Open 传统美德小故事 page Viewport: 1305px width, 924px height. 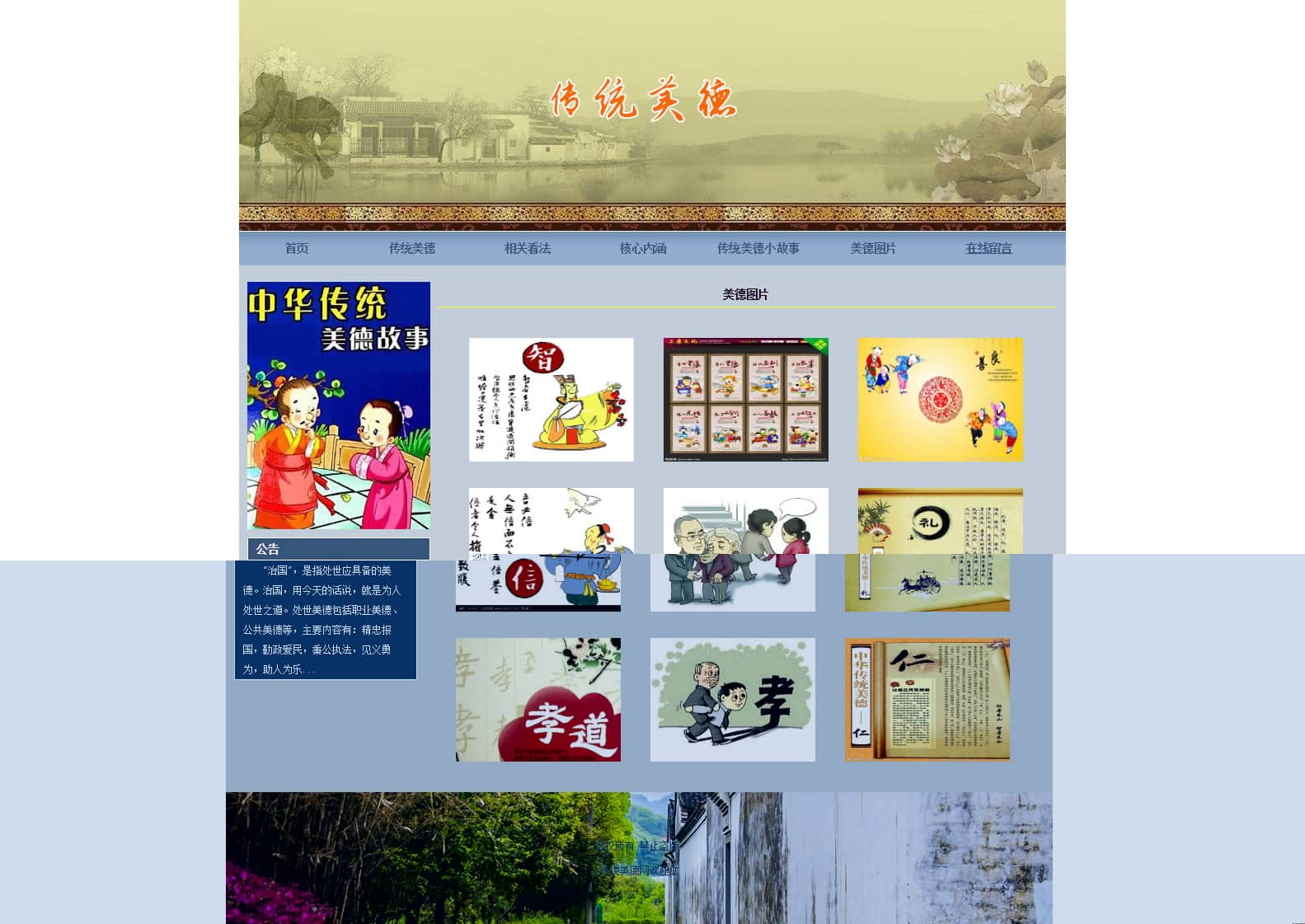(x=758, y=248)
